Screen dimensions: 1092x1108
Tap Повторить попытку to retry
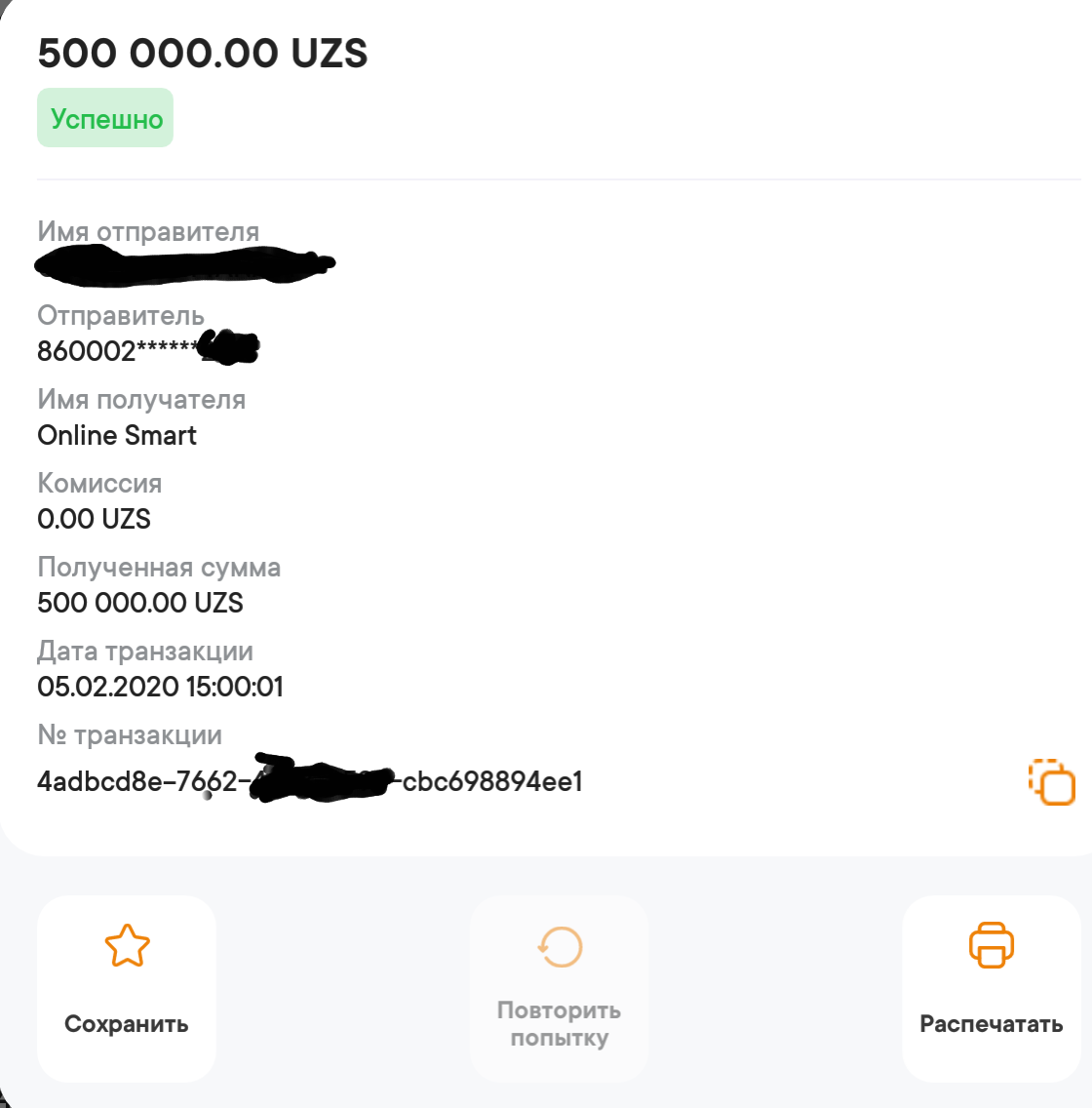point(559,987)
